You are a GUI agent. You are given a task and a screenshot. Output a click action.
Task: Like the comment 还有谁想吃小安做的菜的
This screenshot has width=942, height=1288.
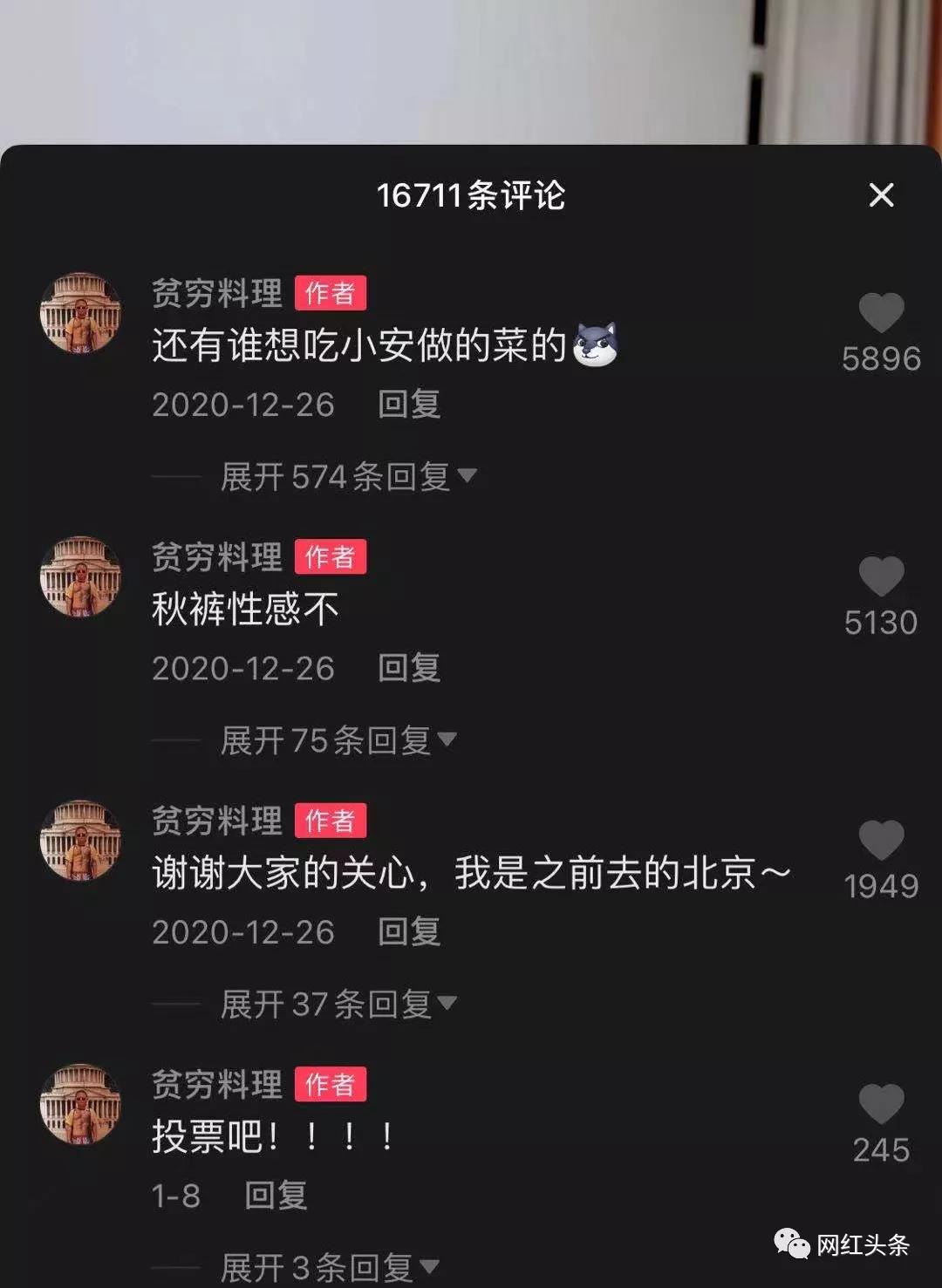(881, 313)
